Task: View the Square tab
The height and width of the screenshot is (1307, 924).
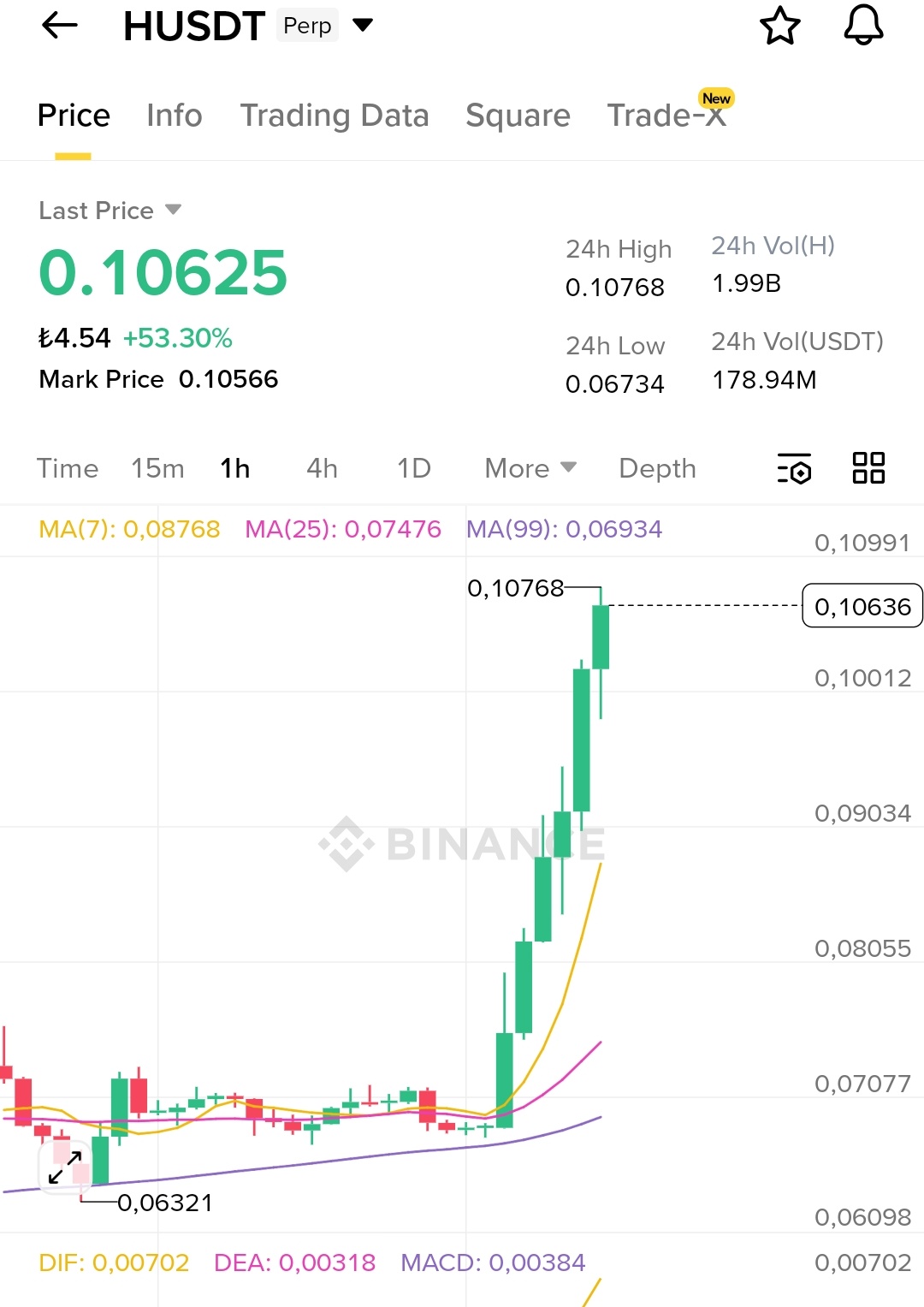Action: point(518,116)
